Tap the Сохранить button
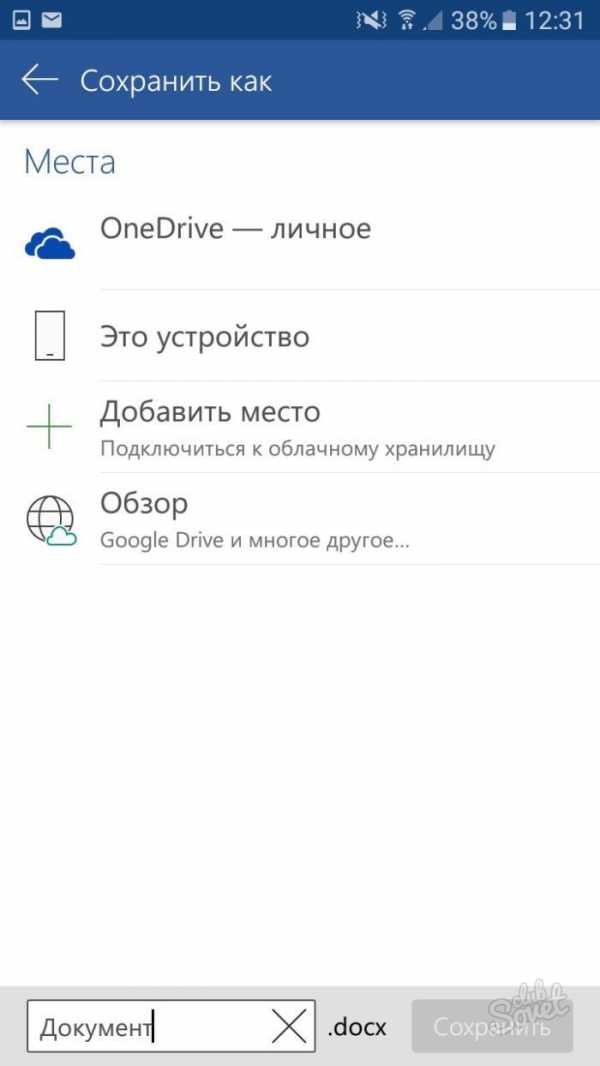The image size is (600, 1066). (x=491, y=1027)
